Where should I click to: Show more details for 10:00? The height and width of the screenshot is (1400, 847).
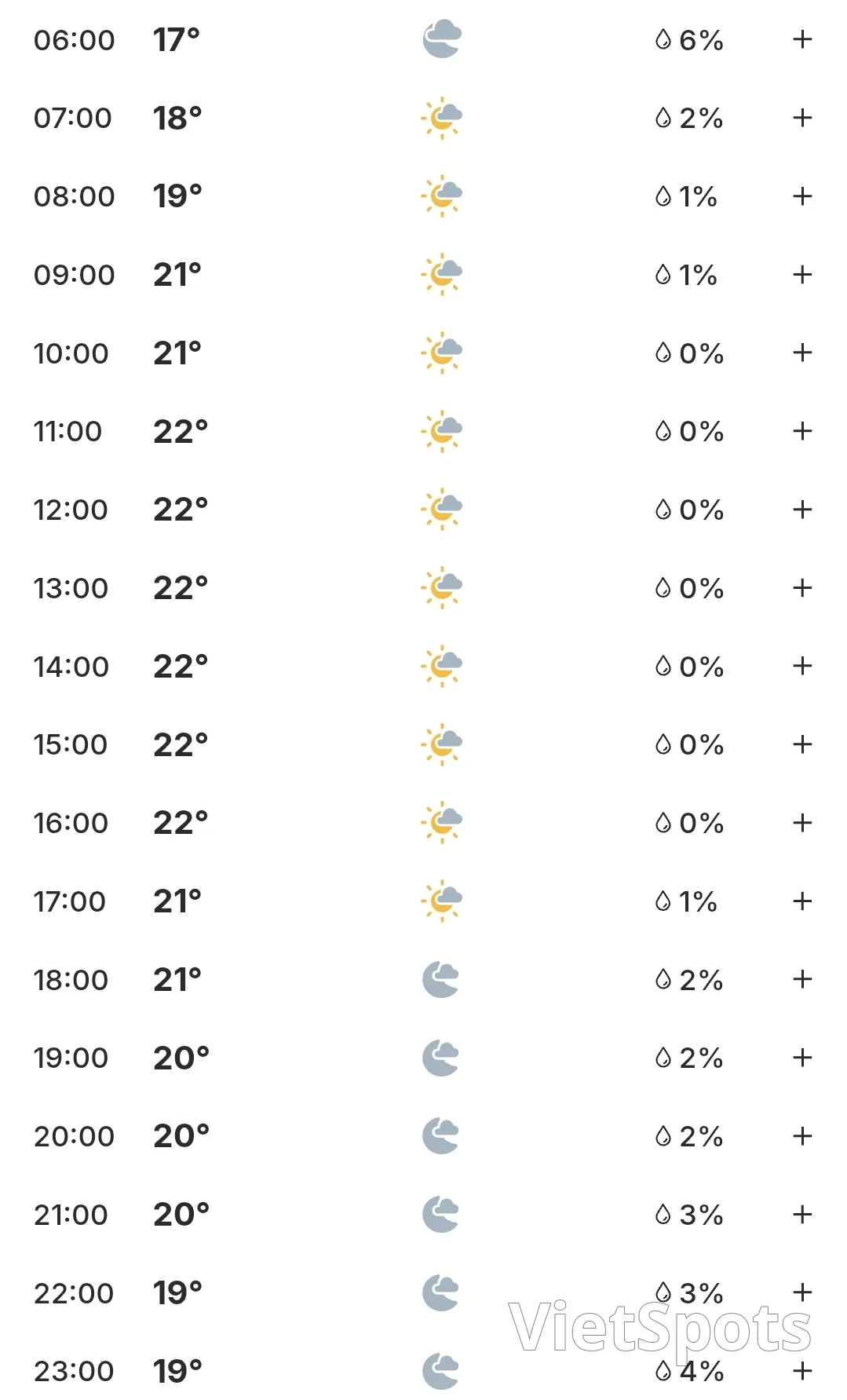[x=801, y=353]
